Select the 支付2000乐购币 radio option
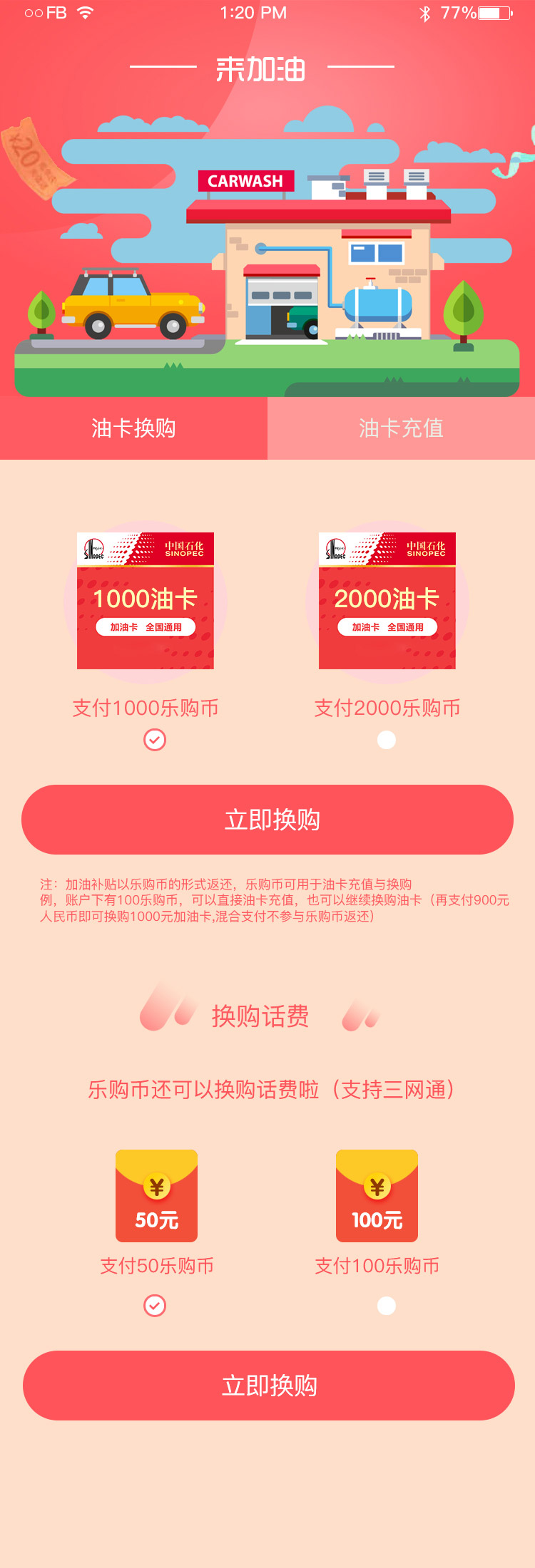The height and width of the screenshot is (1568, 535). pyautogui.click(x=387, y=740)
